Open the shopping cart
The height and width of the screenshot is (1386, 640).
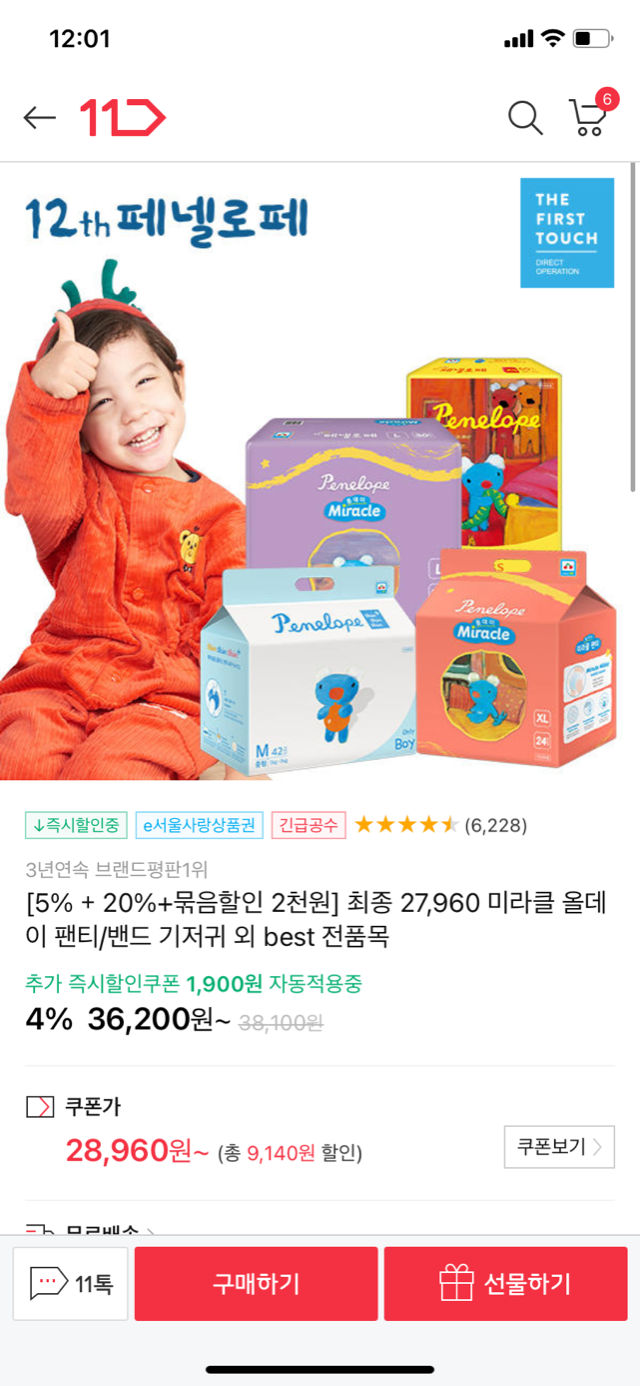589,116
